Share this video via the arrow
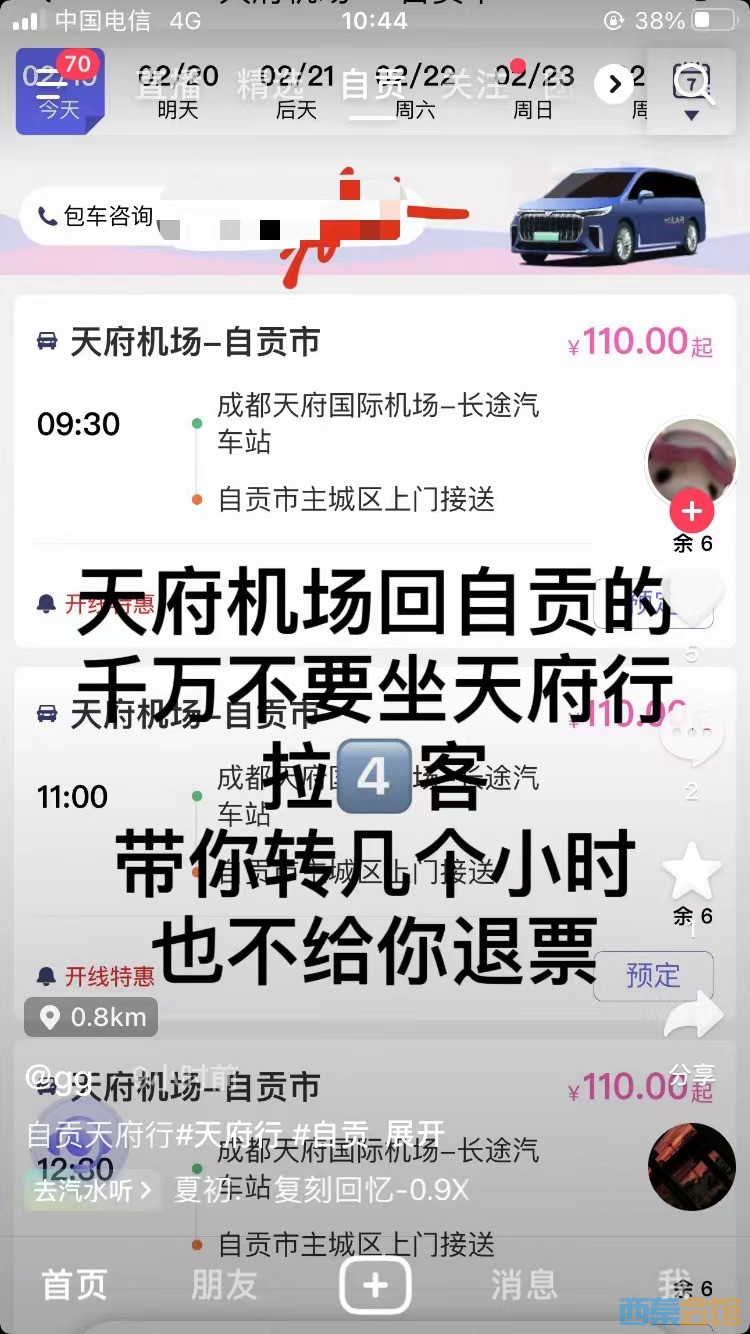Viewport: 750px width, 1334px height. 693,1016
